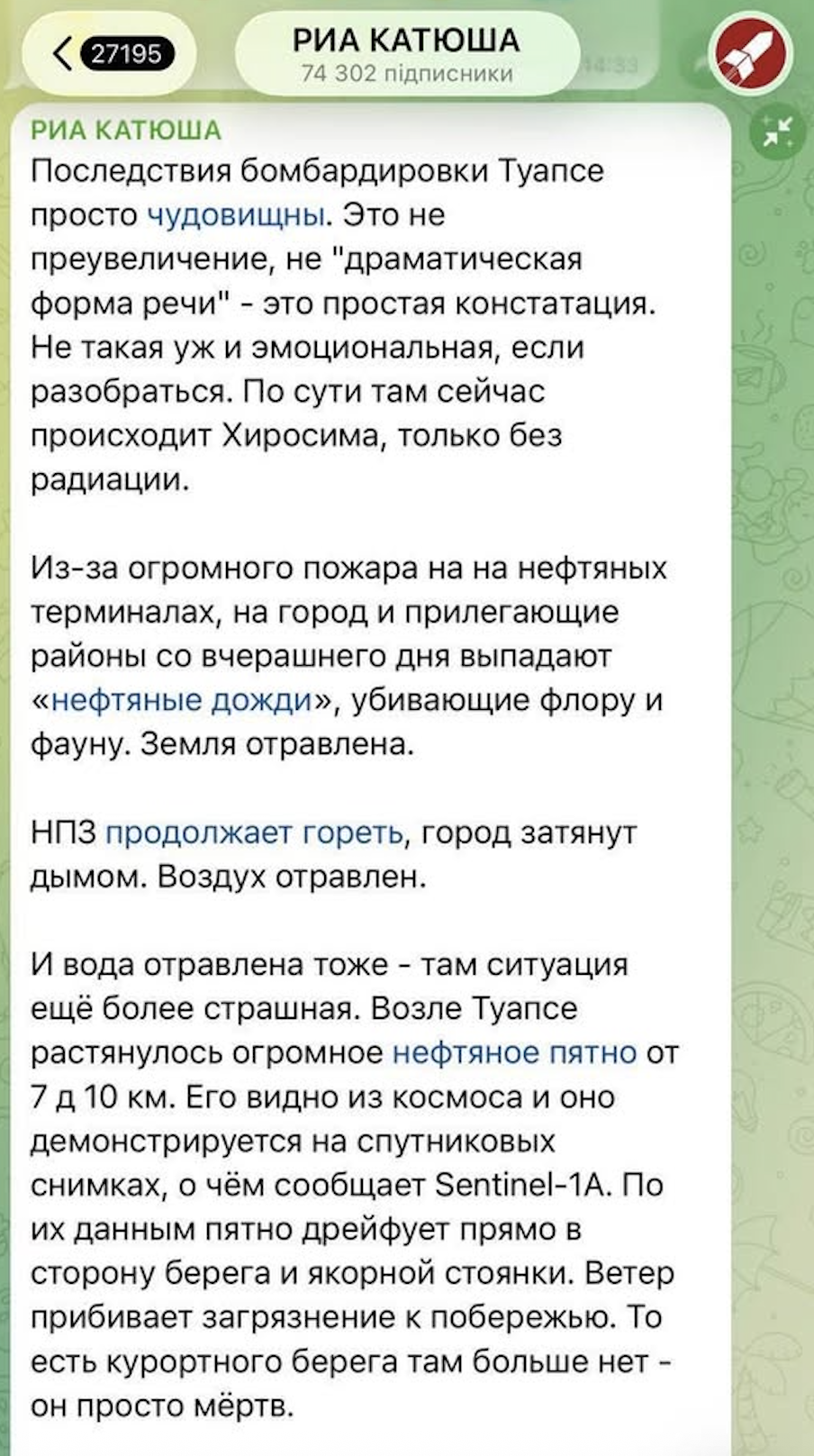Open the channel avatar with rocket

coord(751,53)
